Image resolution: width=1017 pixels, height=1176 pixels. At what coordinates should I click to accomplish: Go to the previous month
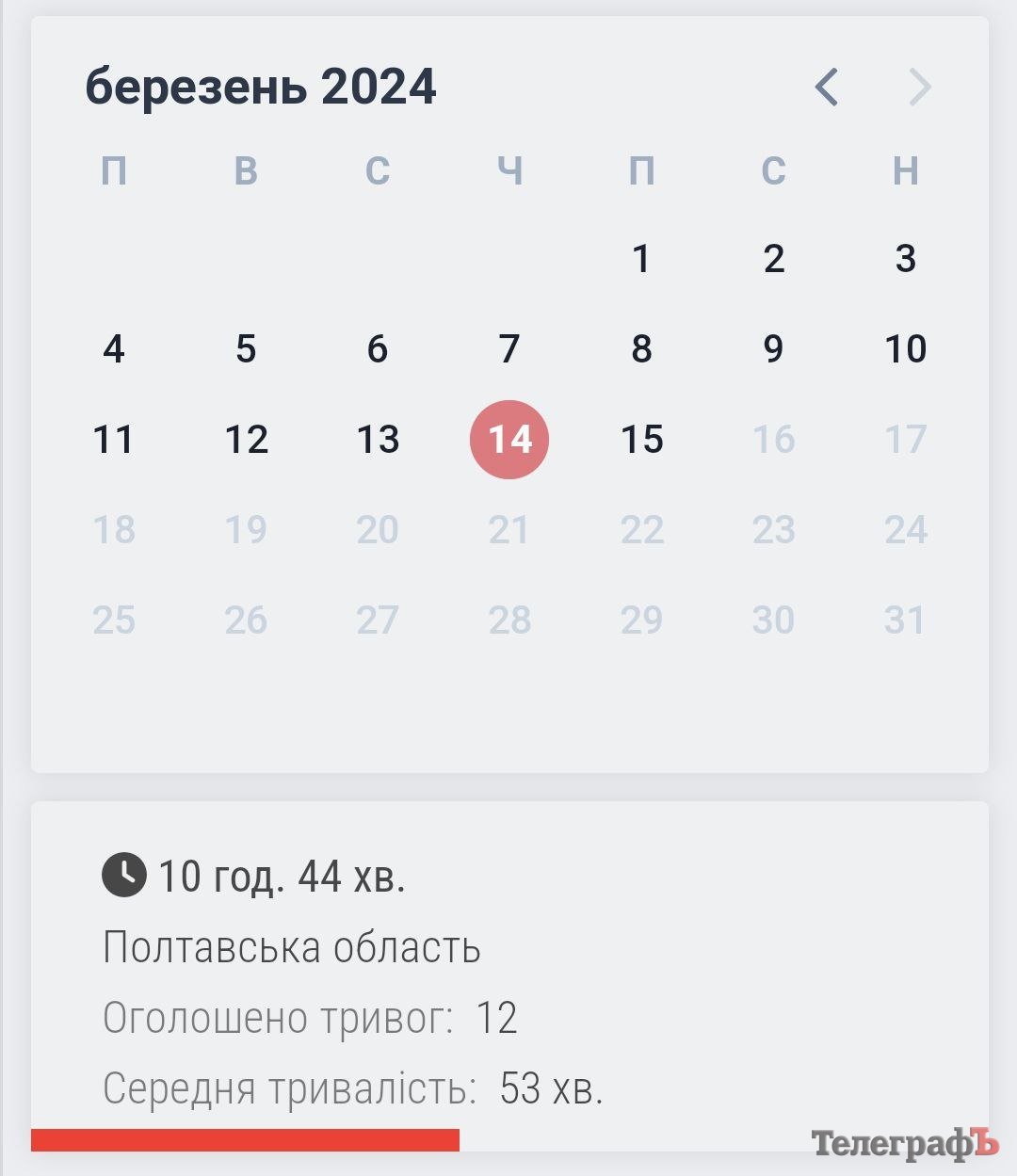point(826,88)
